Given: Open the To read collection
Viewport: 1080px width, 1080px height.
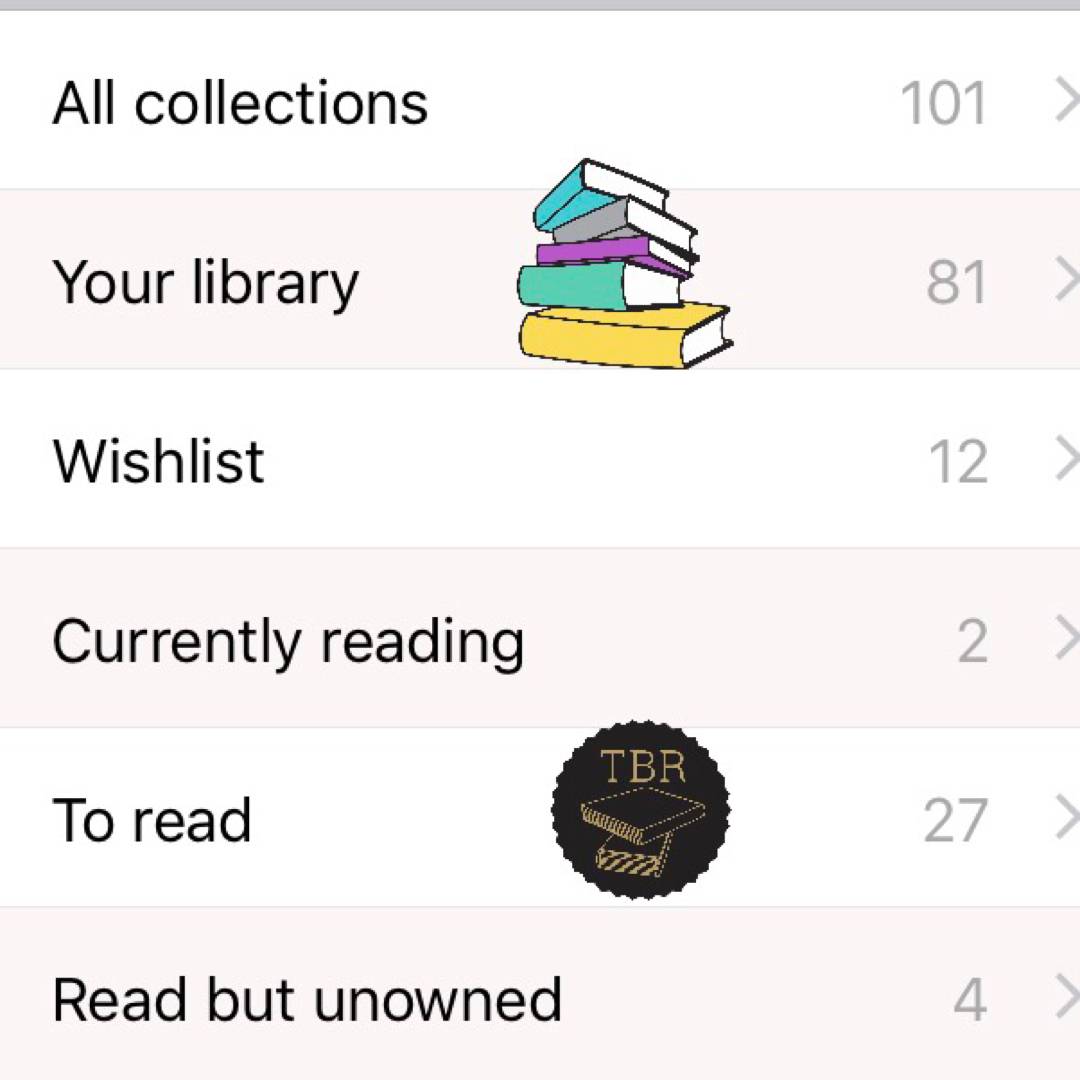Looking at the screenshot, I should point(152,820).
